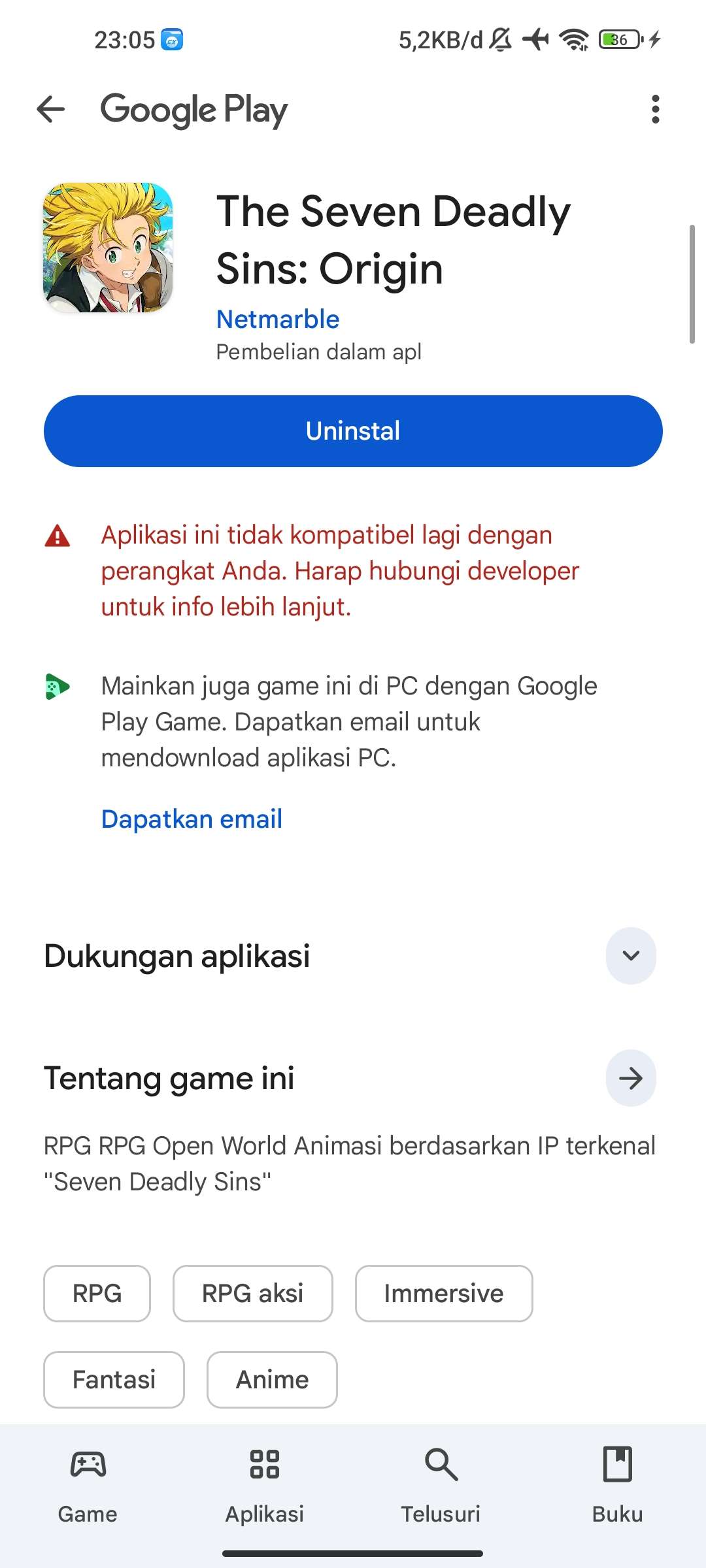Expand the Dukungan aplikasi section
Screen dimensions: 706x1568
click(x=631, y=956)
